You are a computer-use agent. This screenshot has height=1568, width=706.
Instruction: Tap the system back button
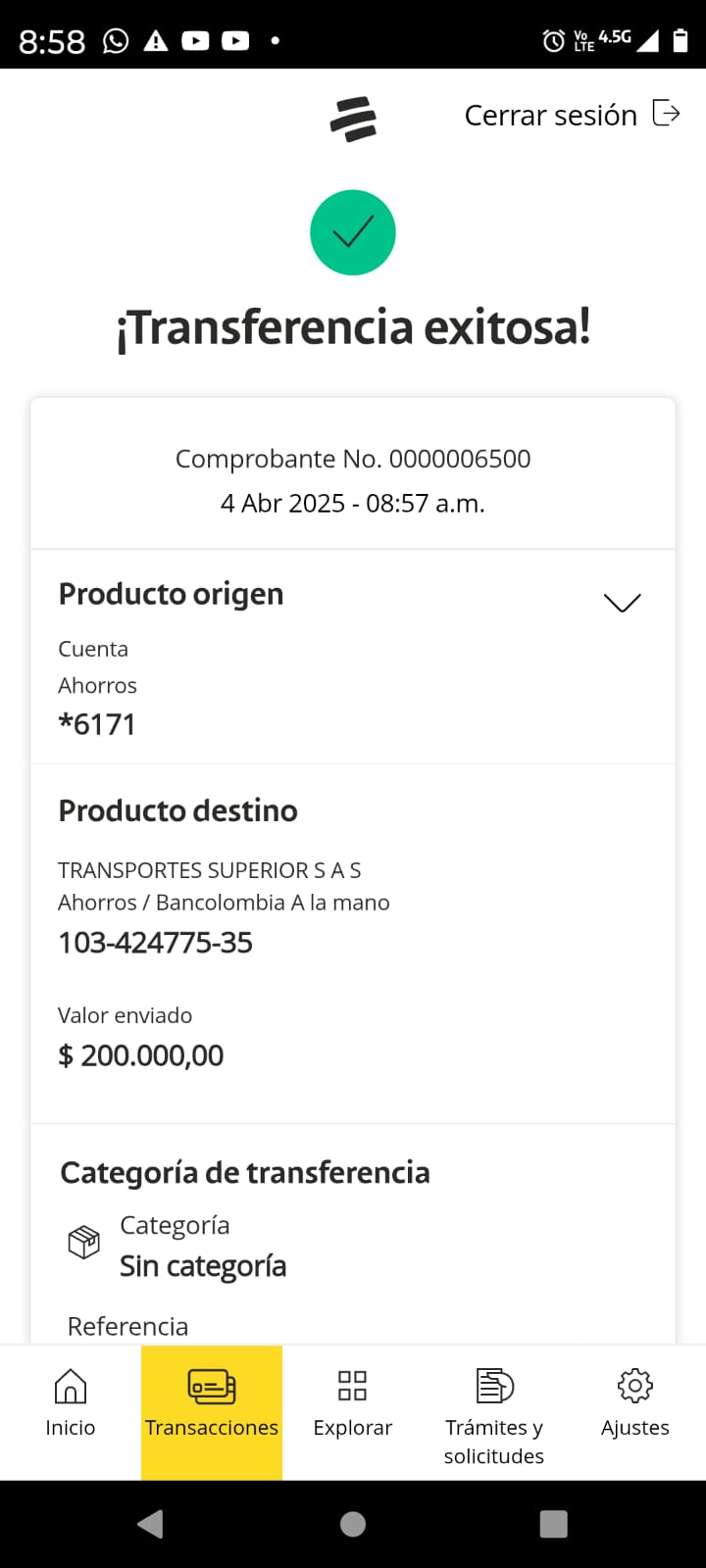coord(151,1524)
